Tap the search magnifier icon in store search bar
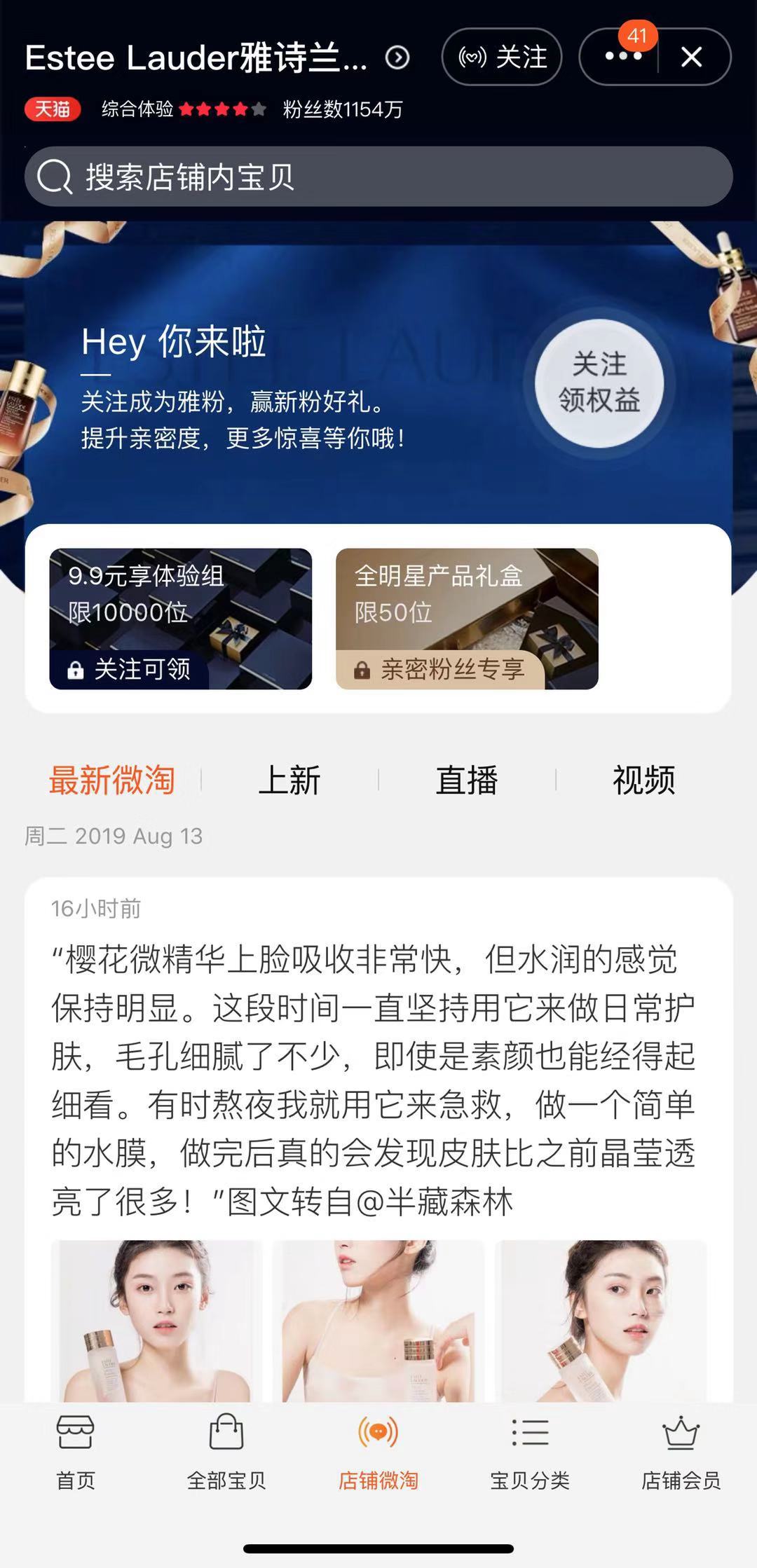This screenshot has width=757, height=1568. click(55, 176)
